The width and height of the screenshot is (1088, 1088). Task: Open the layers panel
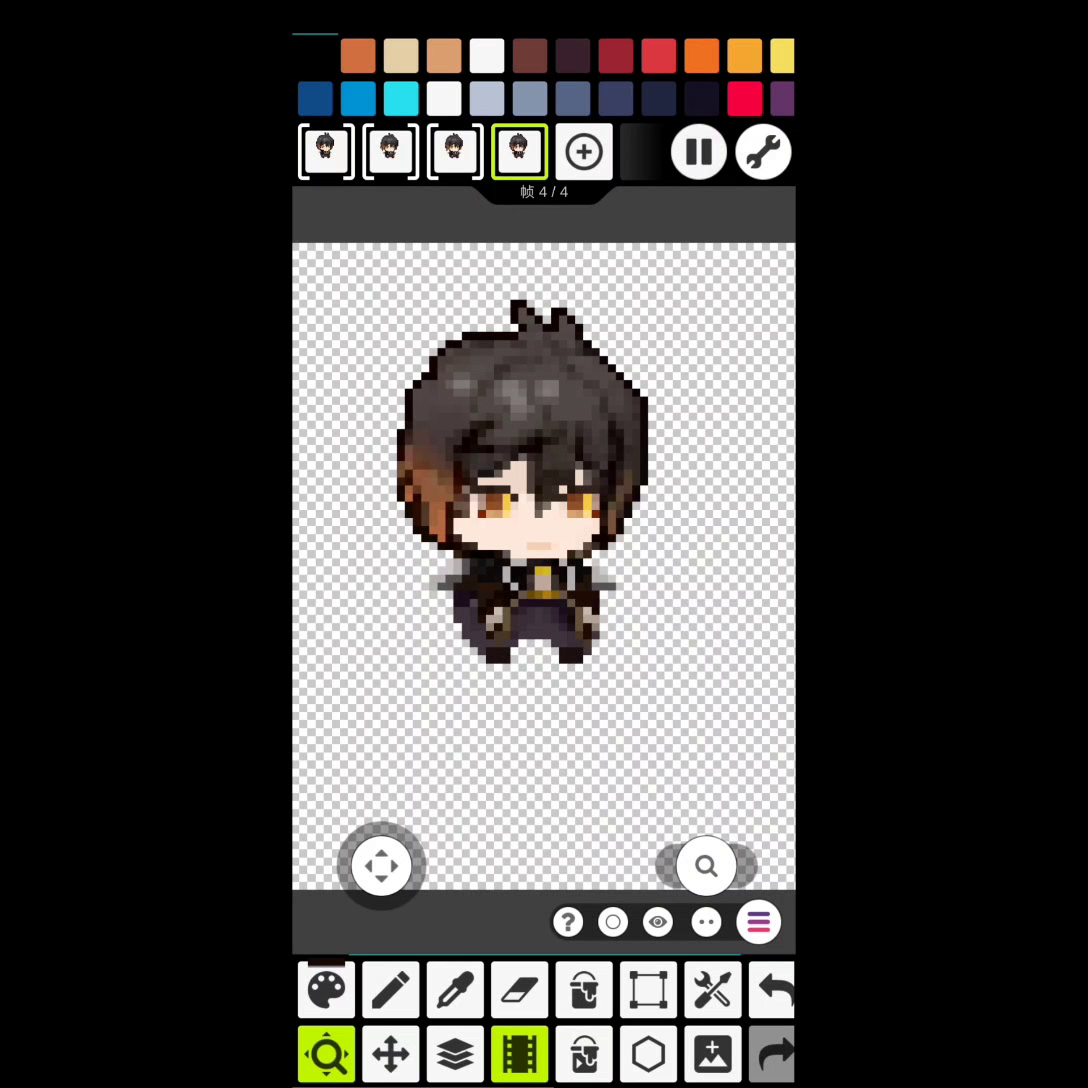click(x=455, y=1053)
